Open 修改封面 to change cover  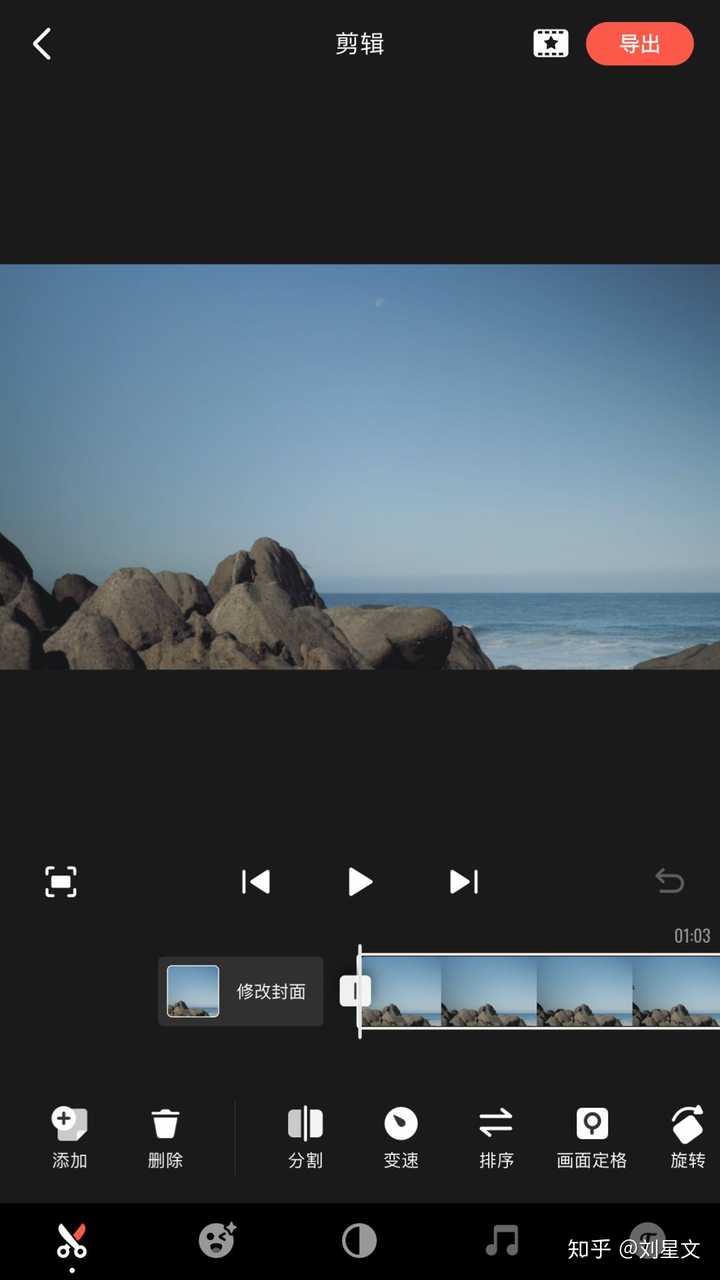[x=241, y=991]
